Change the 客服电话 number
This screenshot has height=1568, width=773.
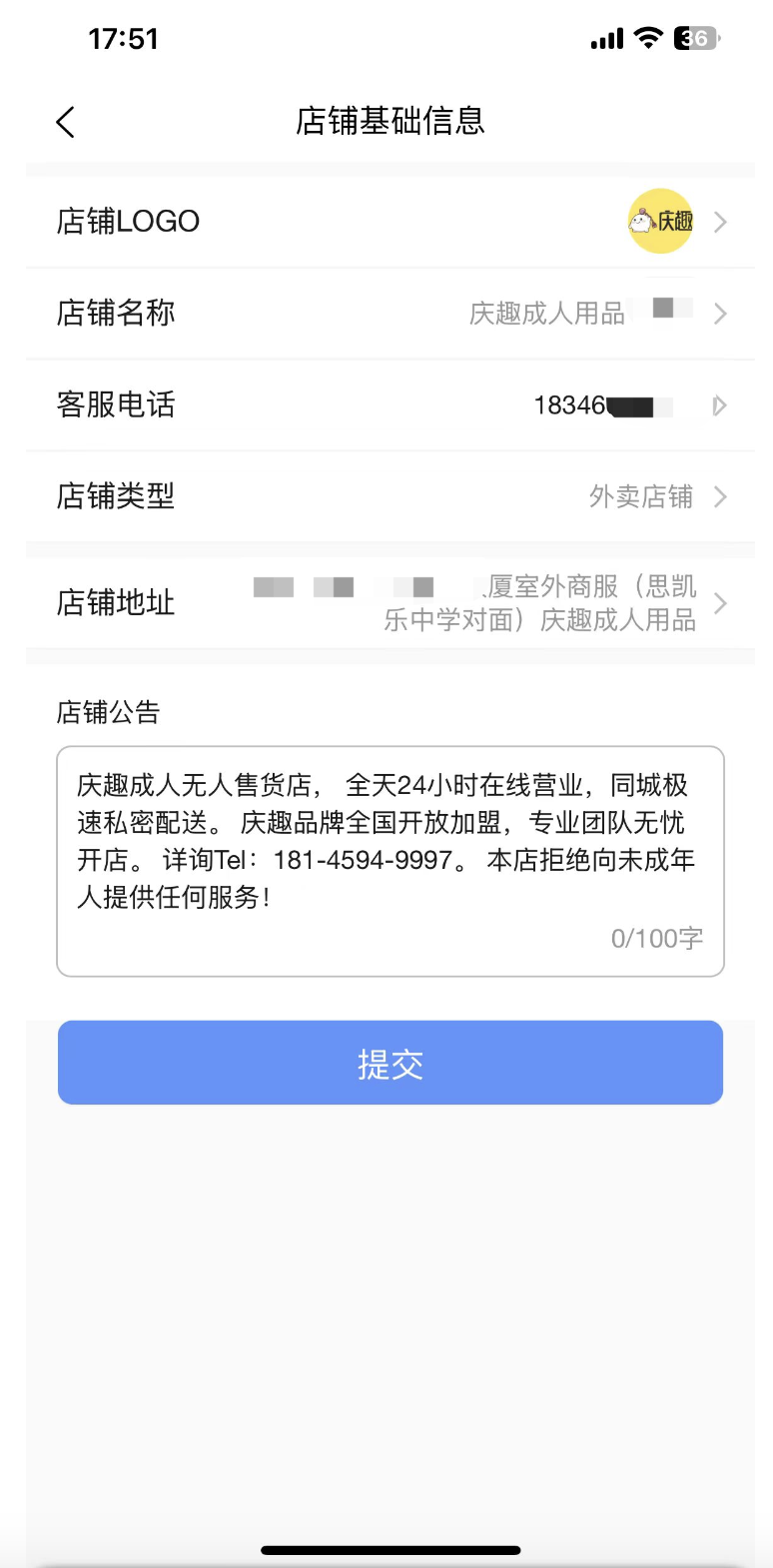pyautogui.click(x=389, y=405)
